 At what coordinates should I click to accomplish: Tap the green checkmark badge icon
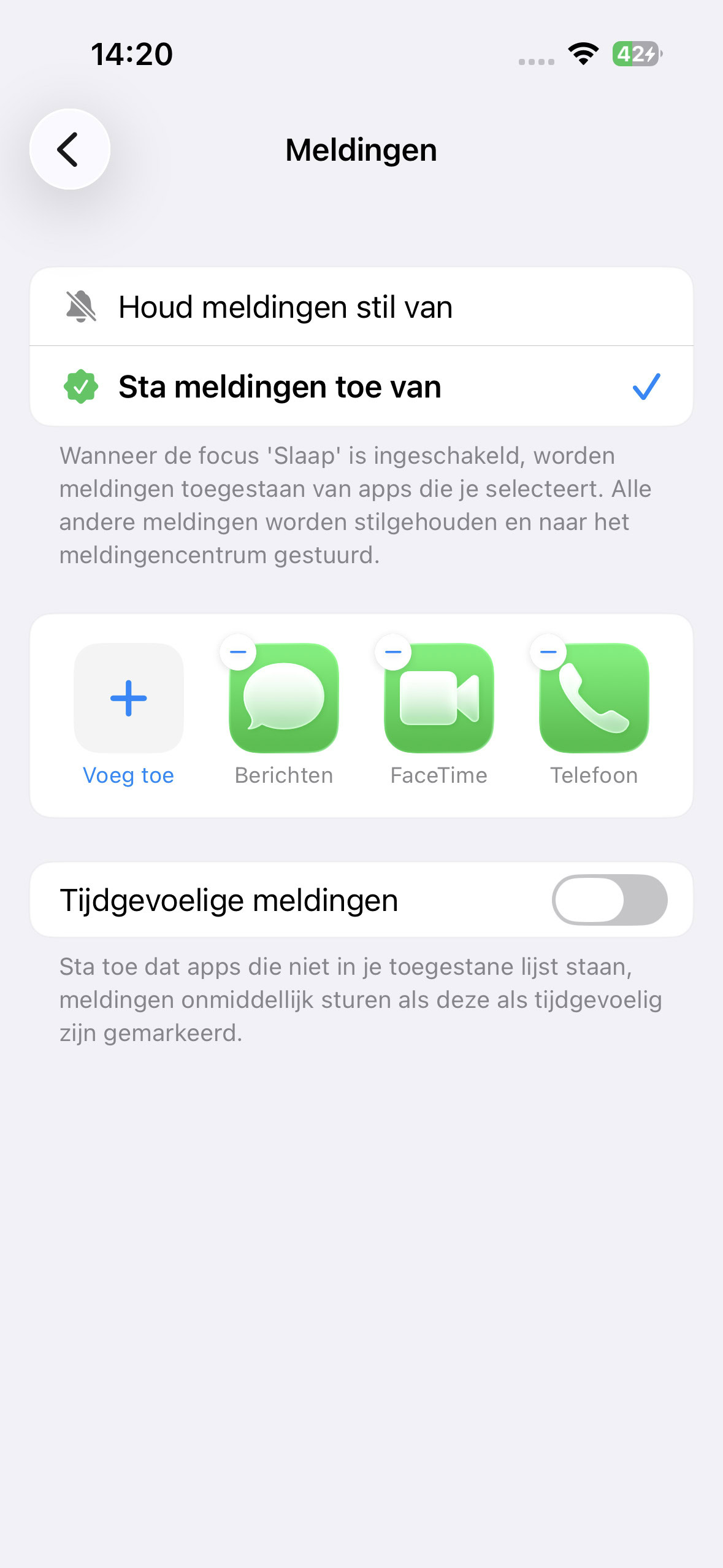[x=80, y=386]
